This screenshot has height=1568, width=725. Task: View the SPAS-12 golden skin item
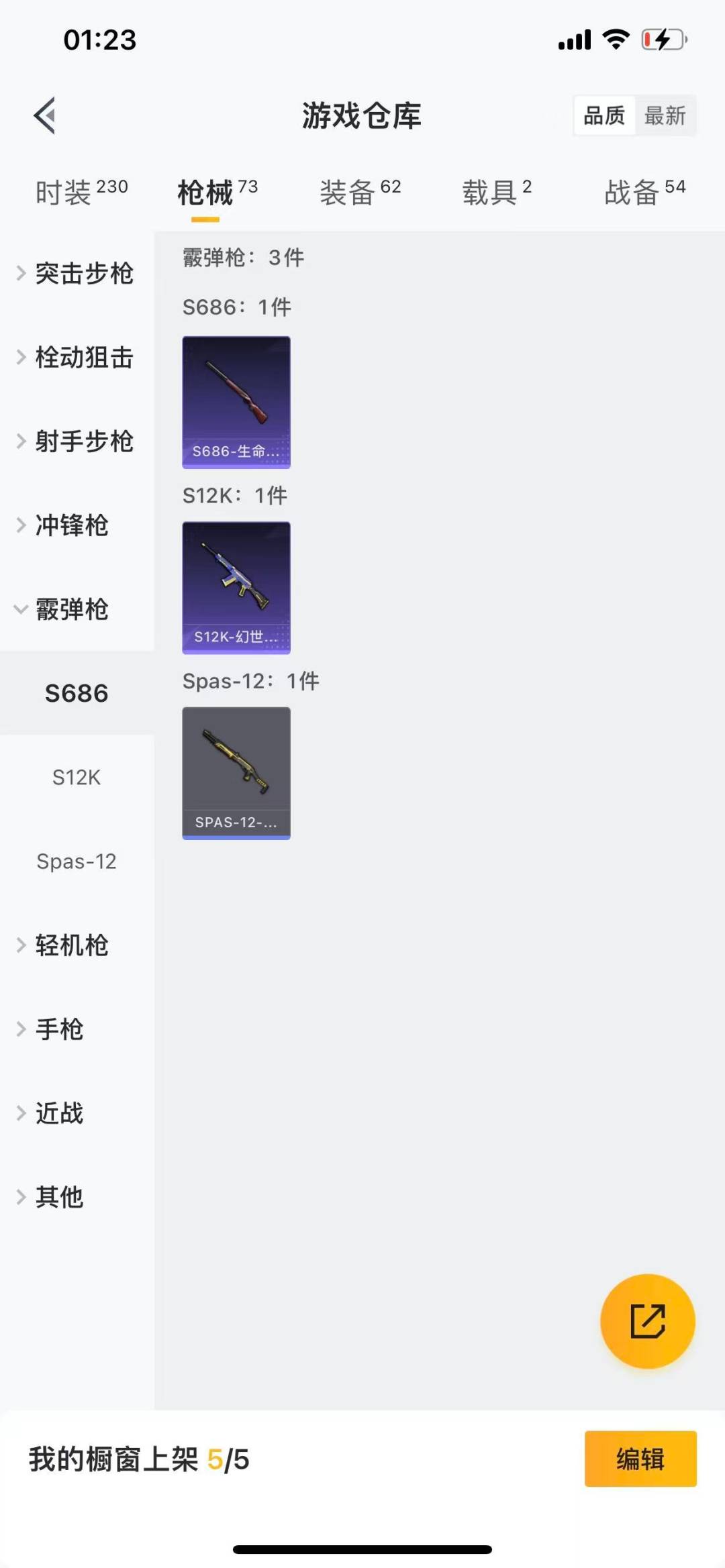[236, 773]
